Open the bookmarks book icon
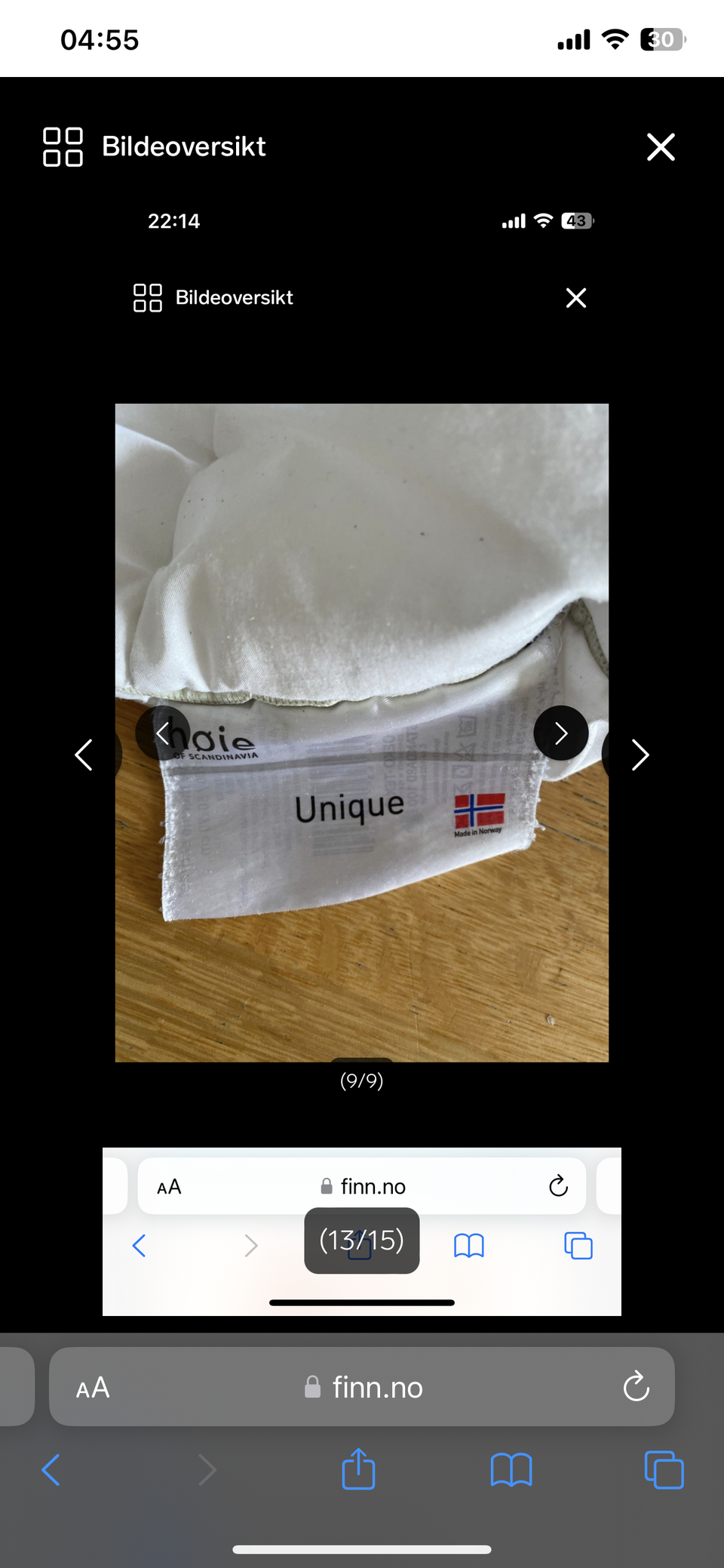 512,1469
